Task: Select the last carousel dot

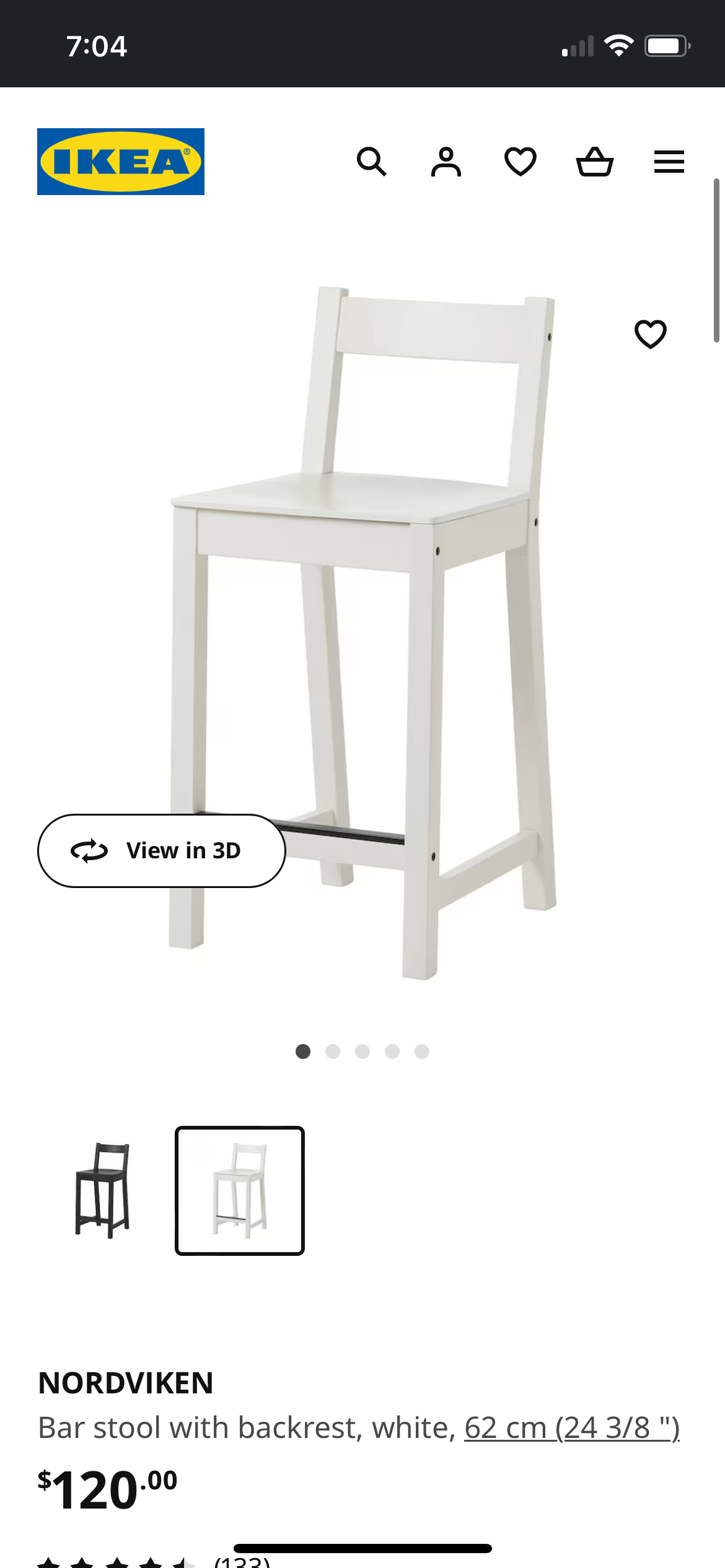Action: (422, 1050)
